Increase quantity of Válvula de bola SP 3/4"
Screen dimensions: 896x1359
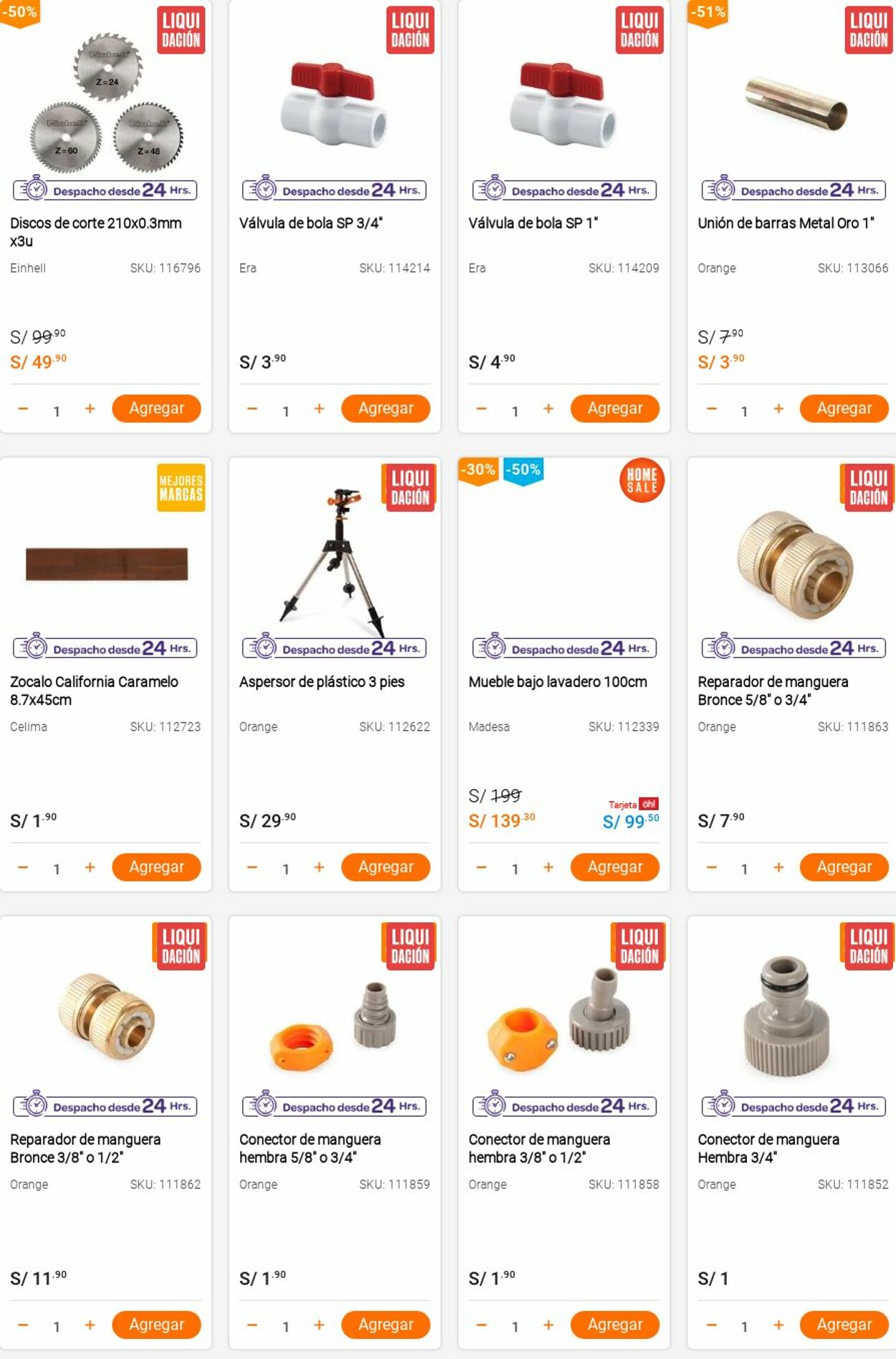pos(319,409)
